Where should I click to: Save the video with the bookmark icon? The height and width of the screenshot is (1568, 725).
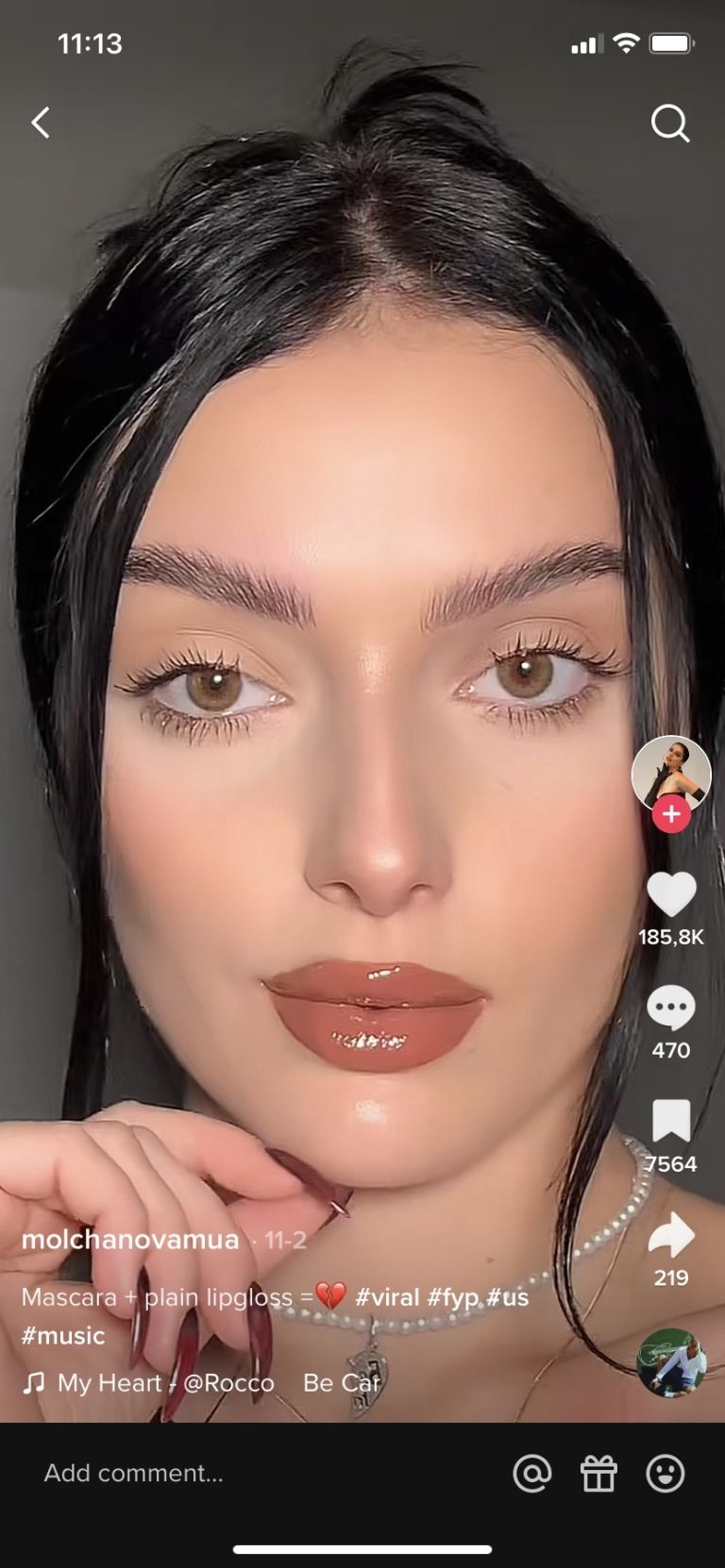tap(671, 1121)
